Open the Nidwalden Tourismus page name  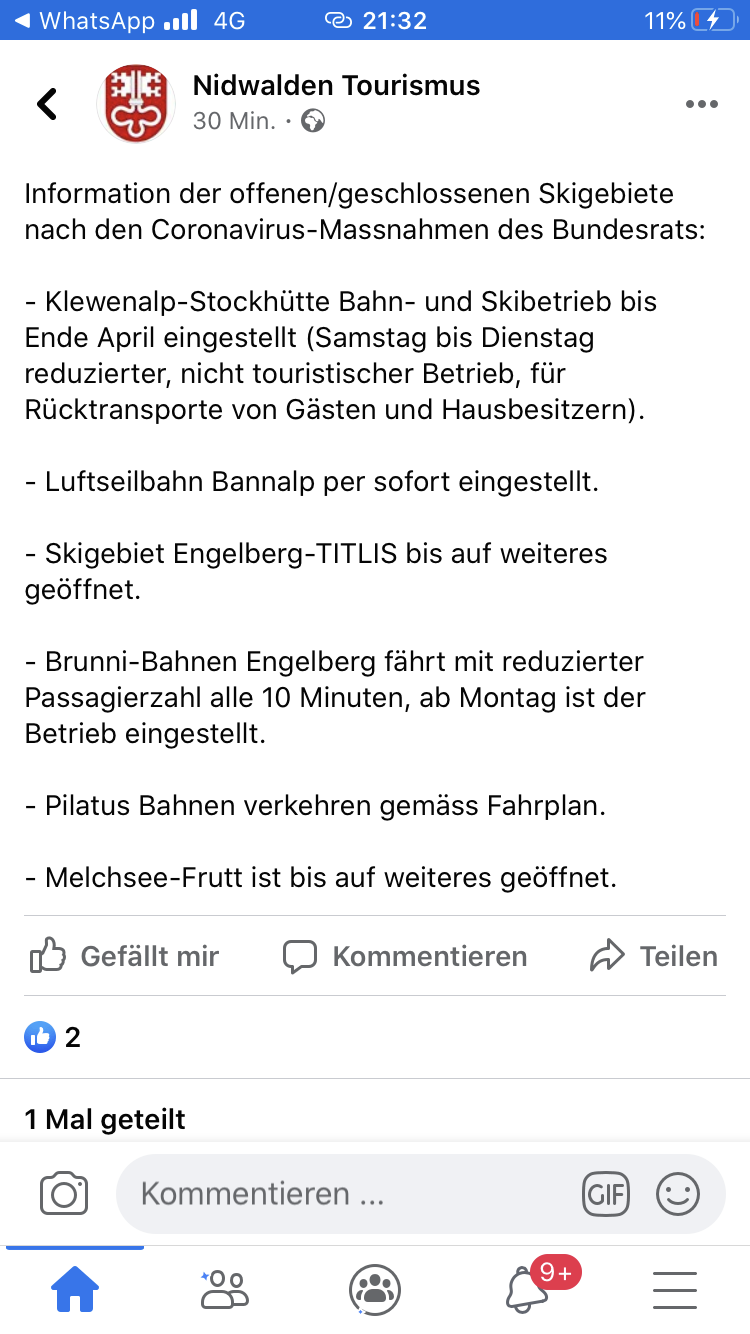click(336, 86)
